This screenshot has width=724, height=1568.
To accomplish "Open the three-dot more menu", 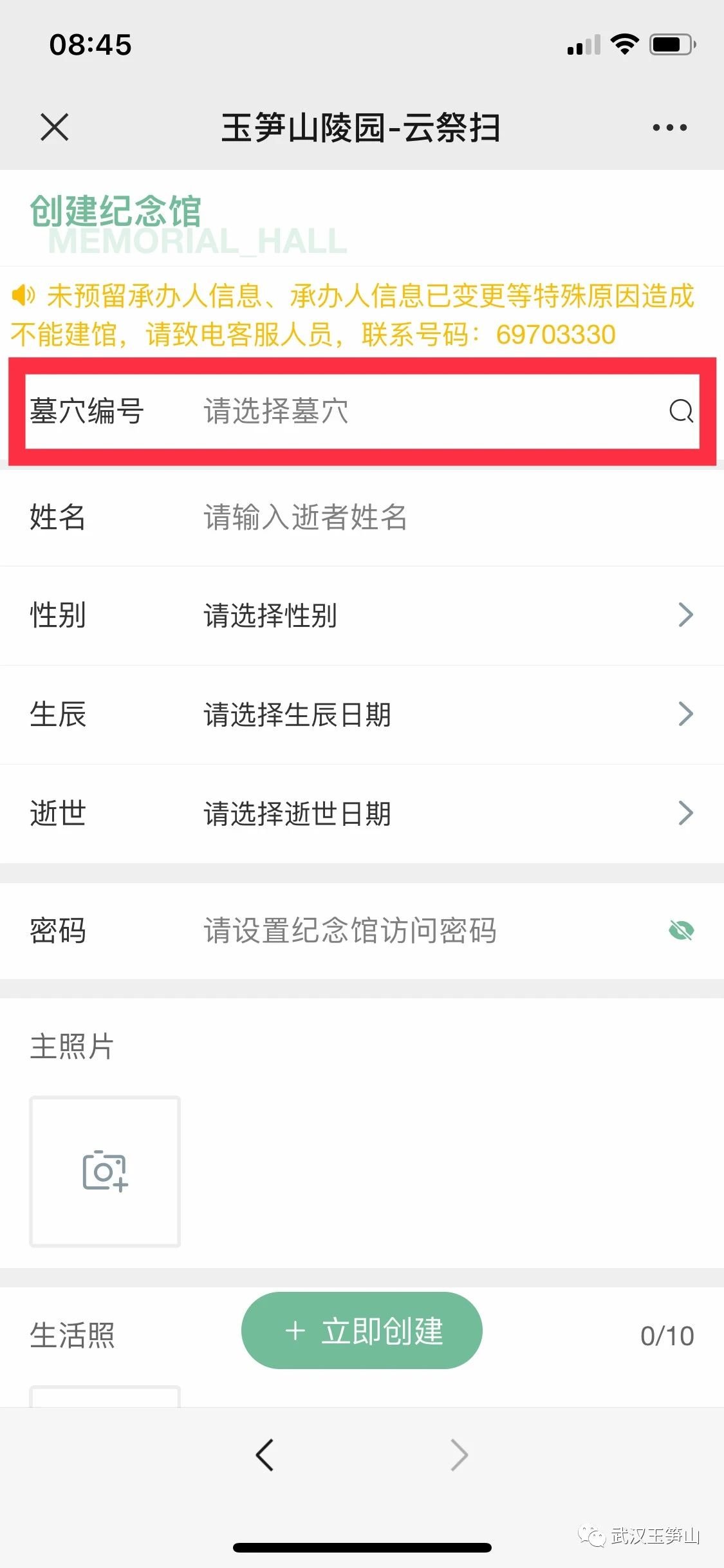I will coord(669,127).
